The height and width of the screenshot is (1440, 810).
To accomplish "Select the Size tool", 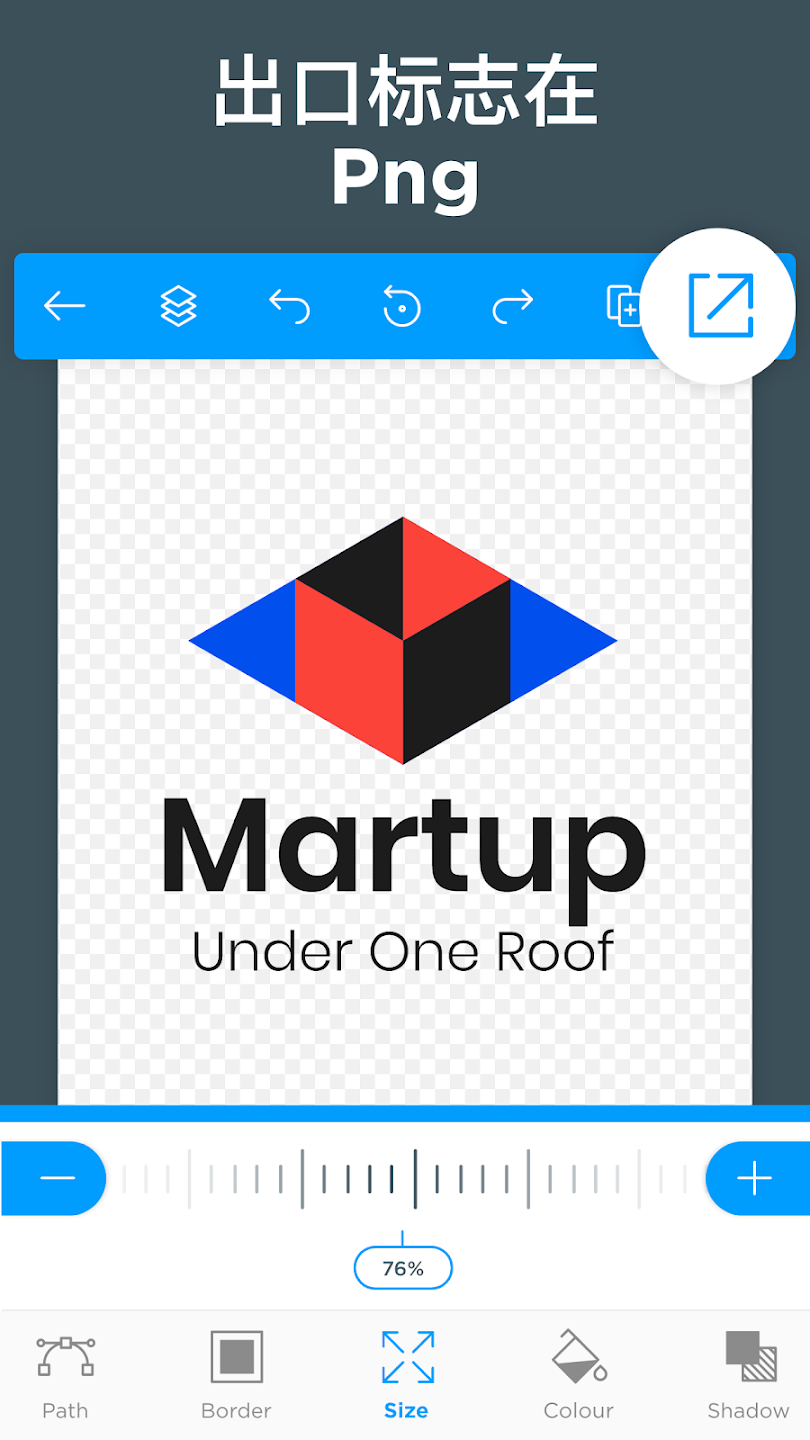I will [406, 1374].
